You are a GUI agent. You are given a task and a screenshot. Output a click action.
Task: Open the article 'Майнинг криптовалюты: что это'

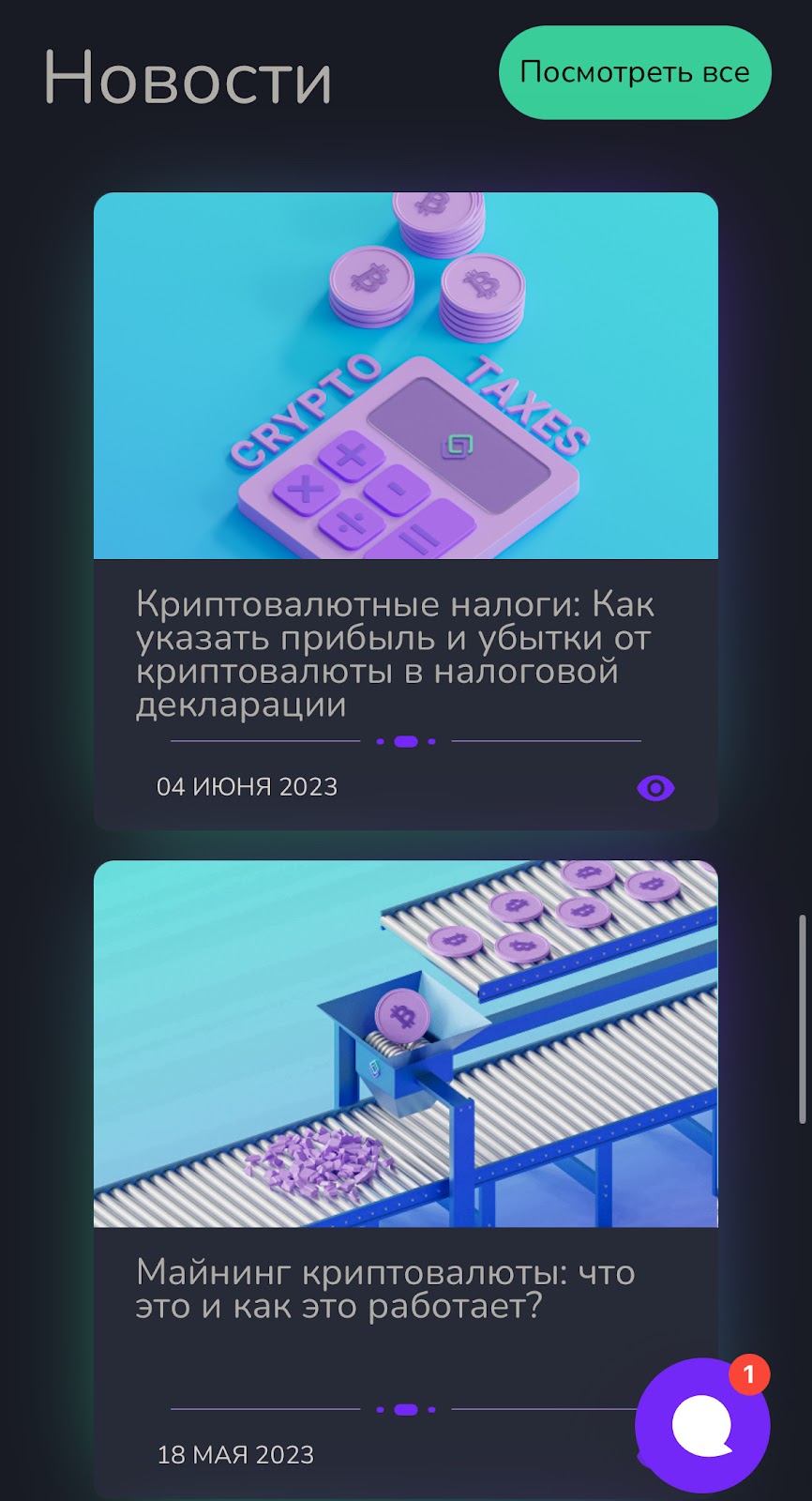[x=385, y=1289]
